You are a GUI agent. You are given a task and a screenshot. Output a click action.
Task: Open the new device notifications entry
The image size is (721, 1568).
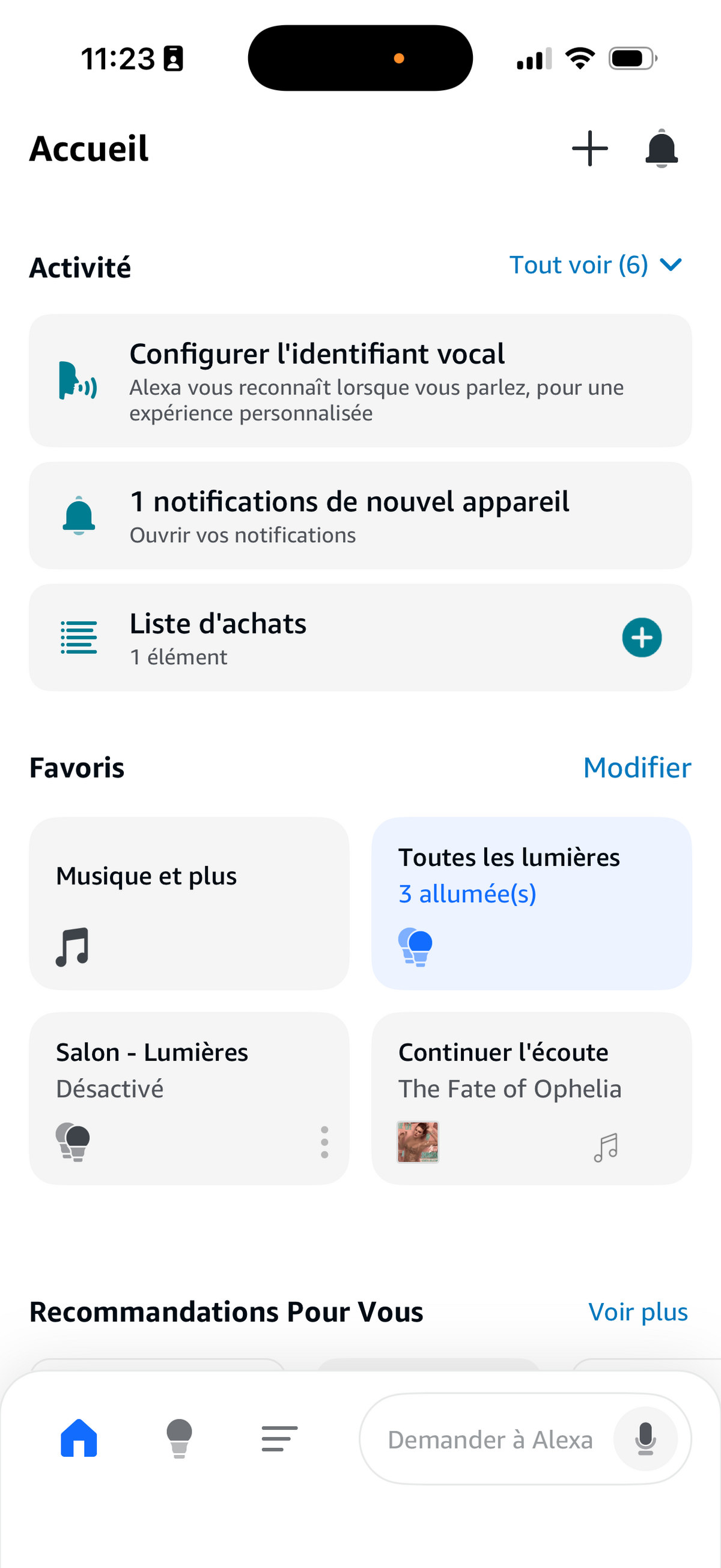[x=360, y=515]
